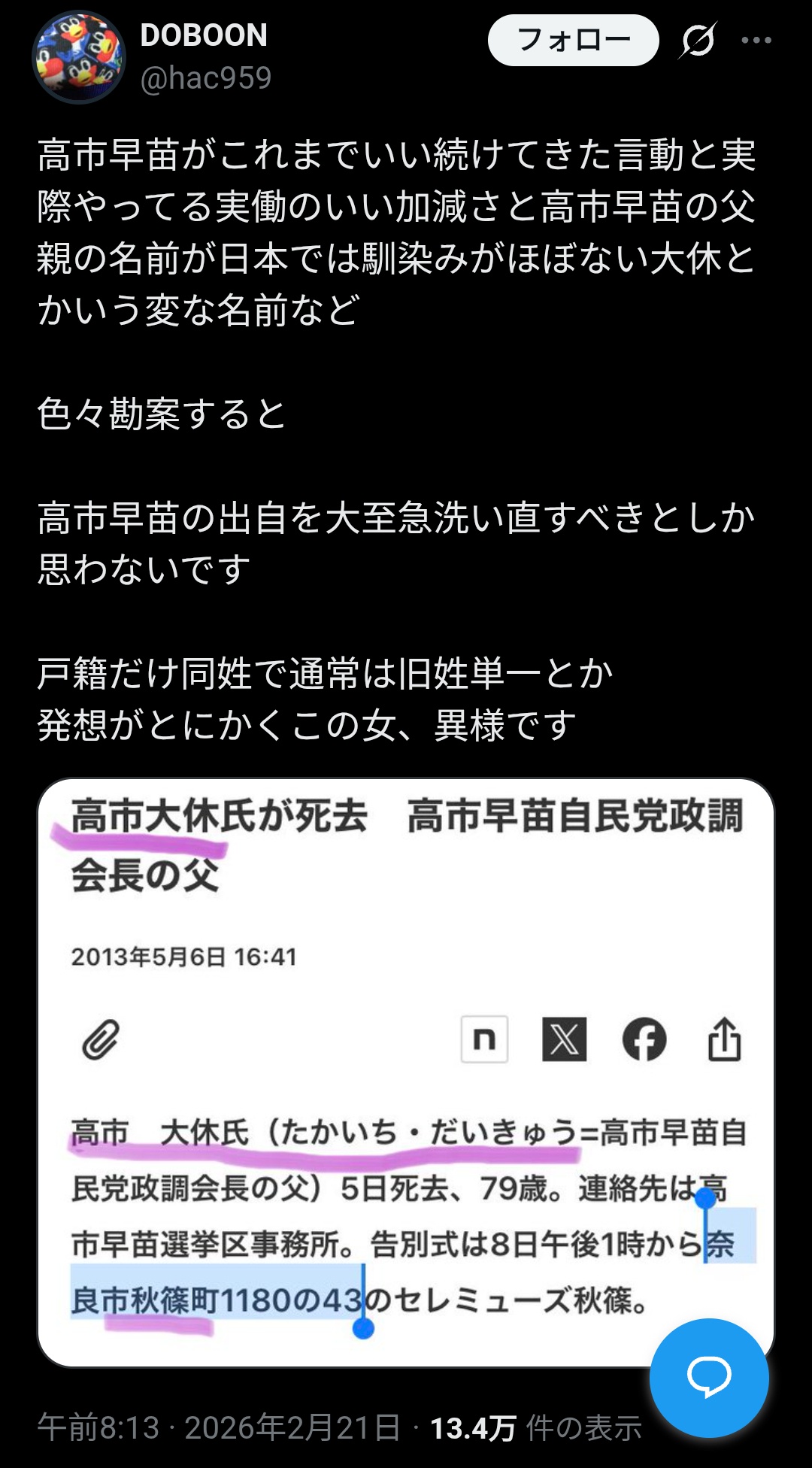Open the post's overflow menu

pyautogui.click(x=756, y=40)
